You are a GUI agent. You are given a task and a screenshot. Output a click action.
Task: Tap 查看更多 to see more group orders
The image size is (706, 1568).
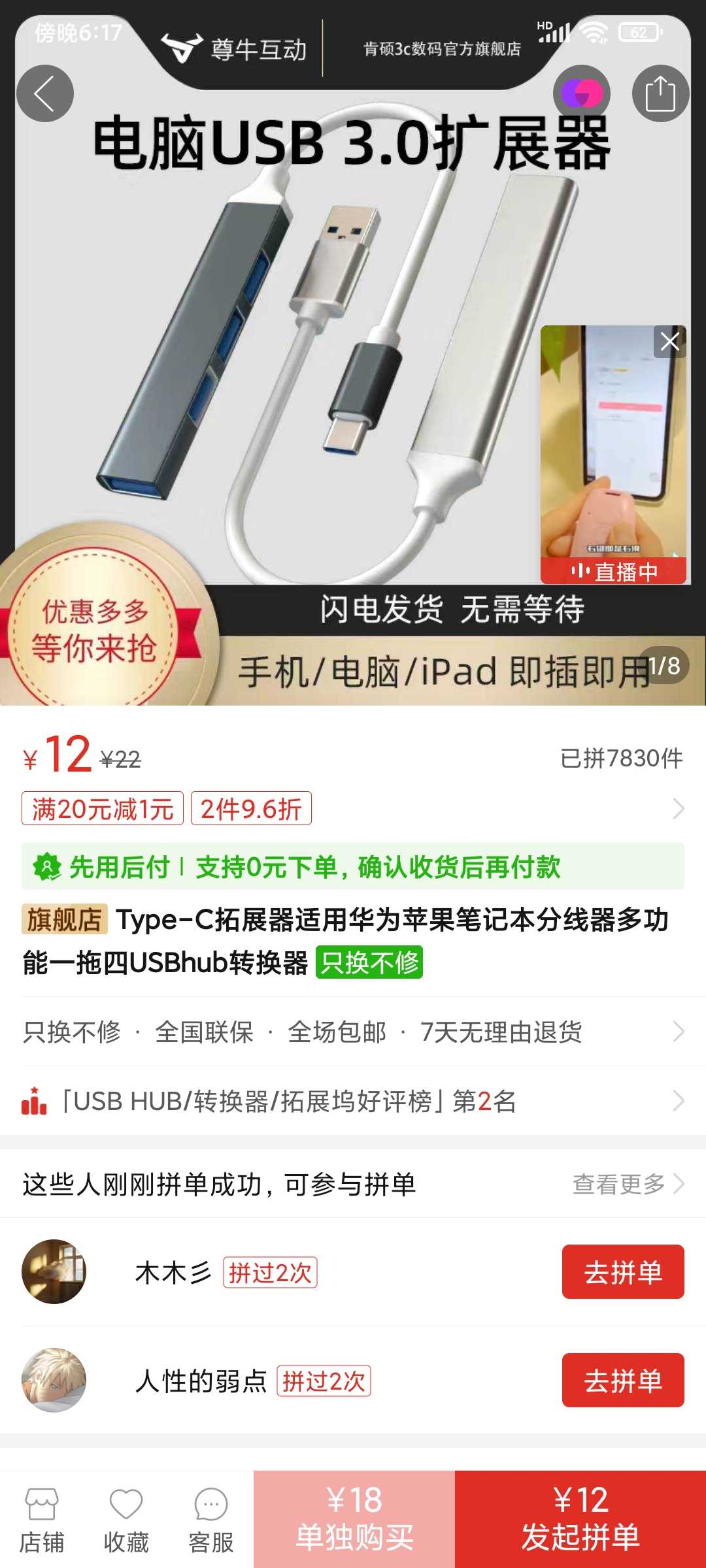626,1184
